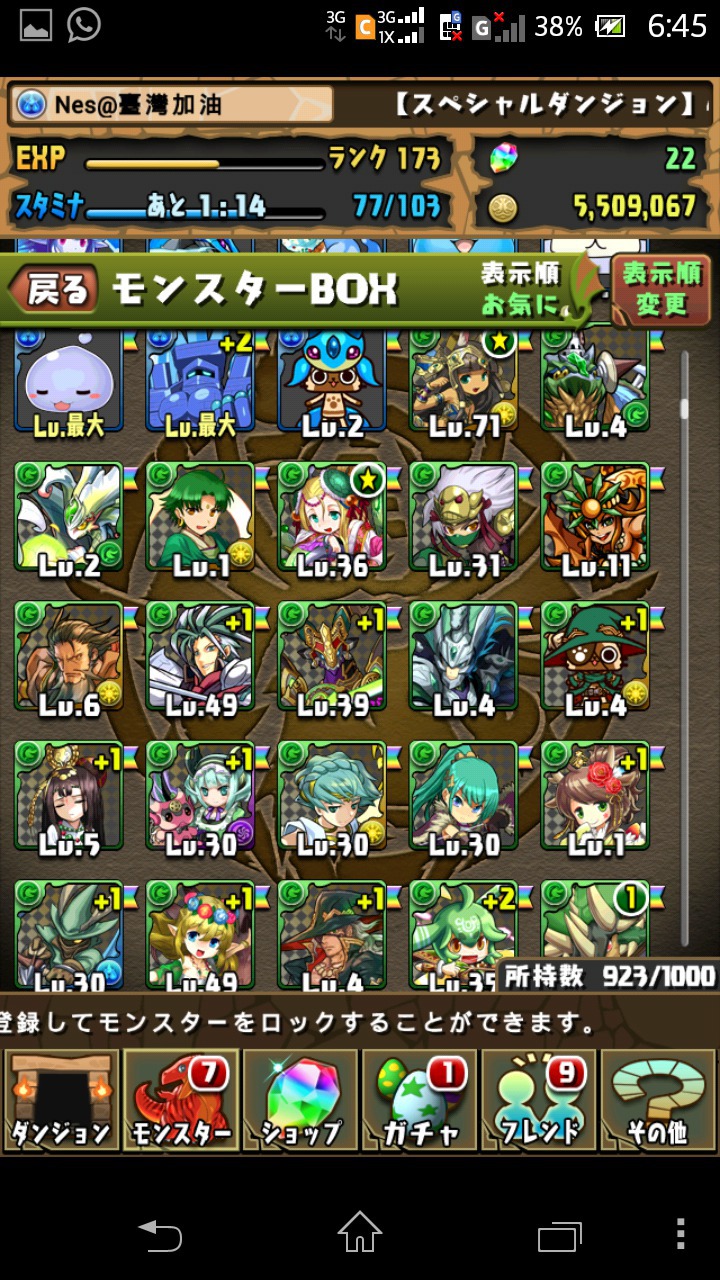Screen dimensions: 720x1280
Task: Switch to the モンスター tab
Action: (181, 1100)
